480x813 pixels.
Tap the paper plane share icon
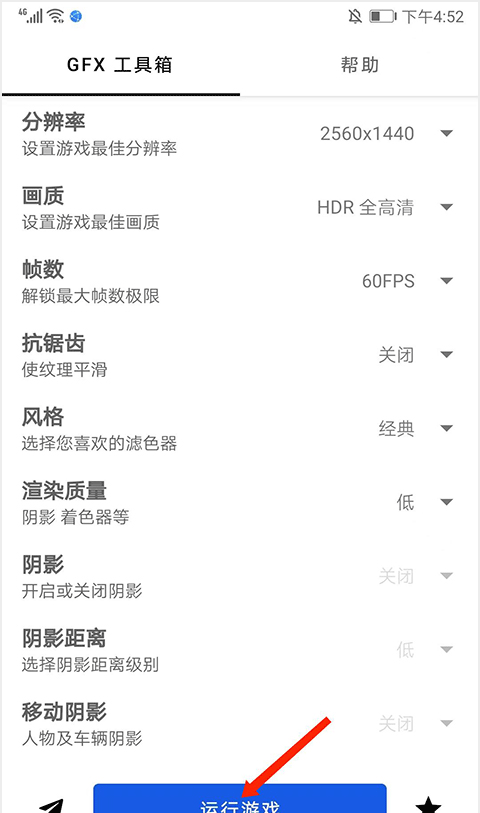51,805
